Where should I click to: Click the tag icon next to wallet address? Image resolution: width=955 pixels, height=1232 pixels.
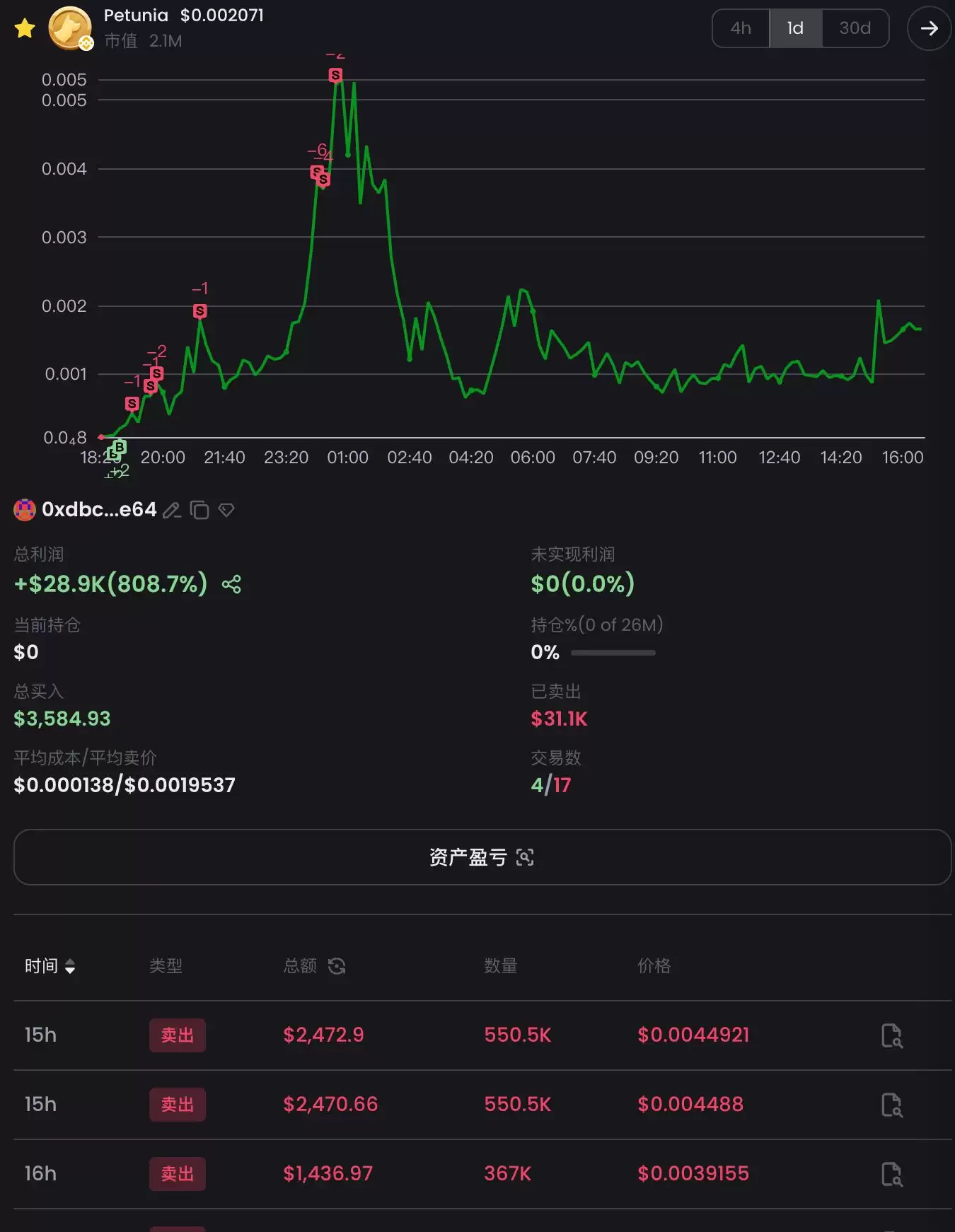pyautogui.click(x=226, y=510)
